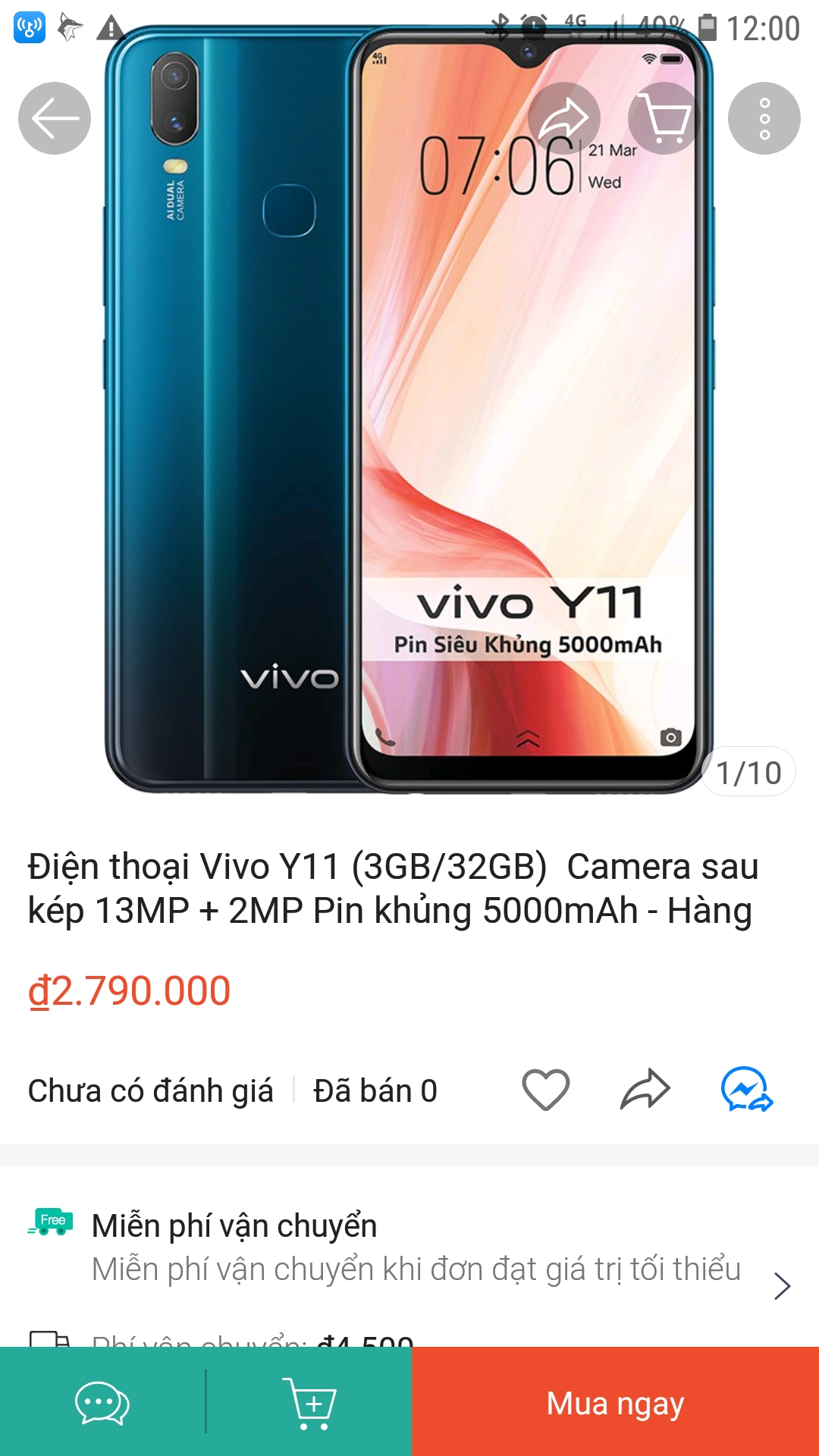Image resolution: width=819 pixels, height=1456 pixels.
Task: Open the three-dot overflow menu
Action: pos(764,118)
